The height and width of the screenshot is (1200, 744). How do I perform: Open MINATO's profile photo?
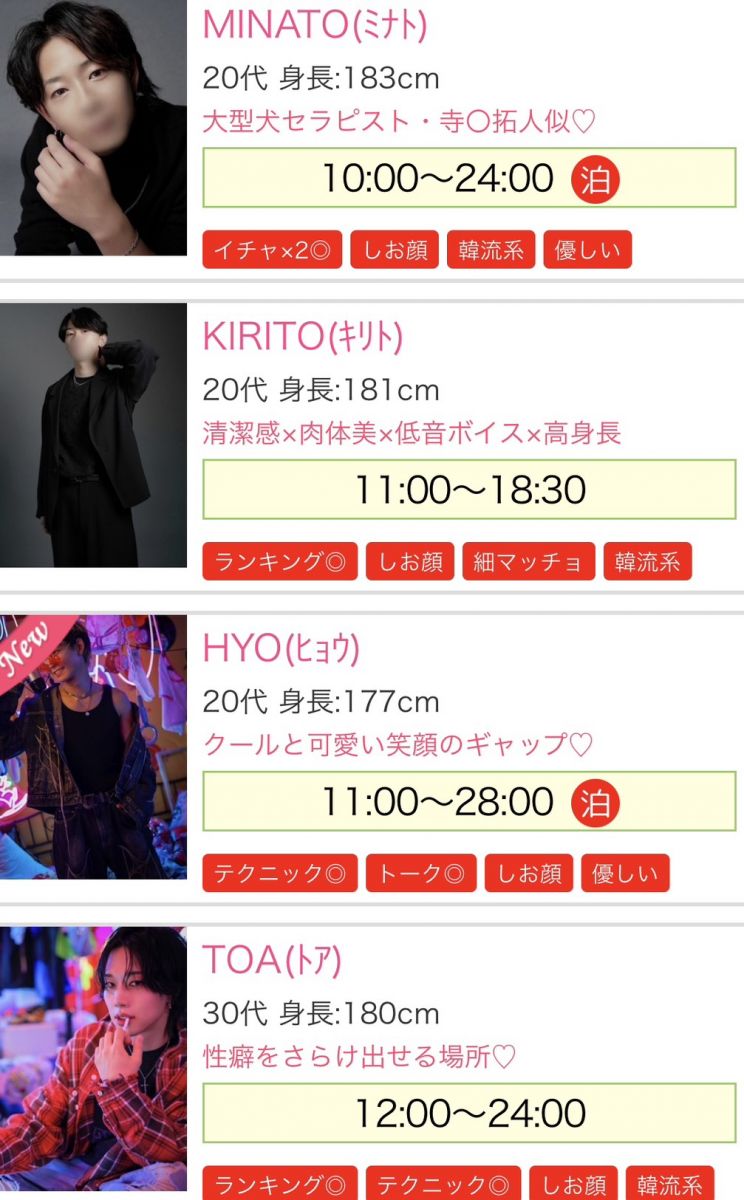pyautogui.click(x=93, y=130)
